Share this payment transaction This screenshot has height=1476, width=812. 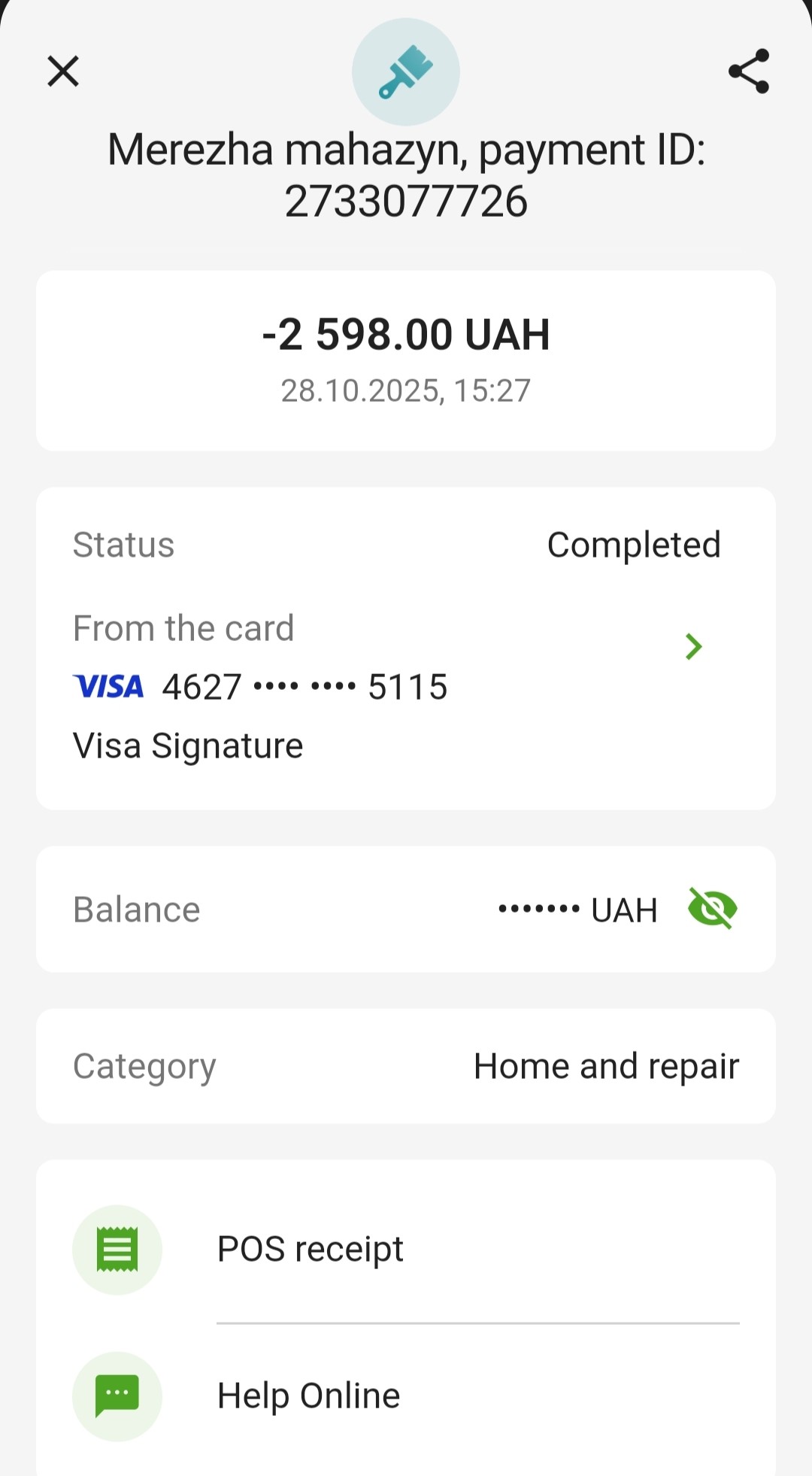pyautogui.click(x=749, y=71)
